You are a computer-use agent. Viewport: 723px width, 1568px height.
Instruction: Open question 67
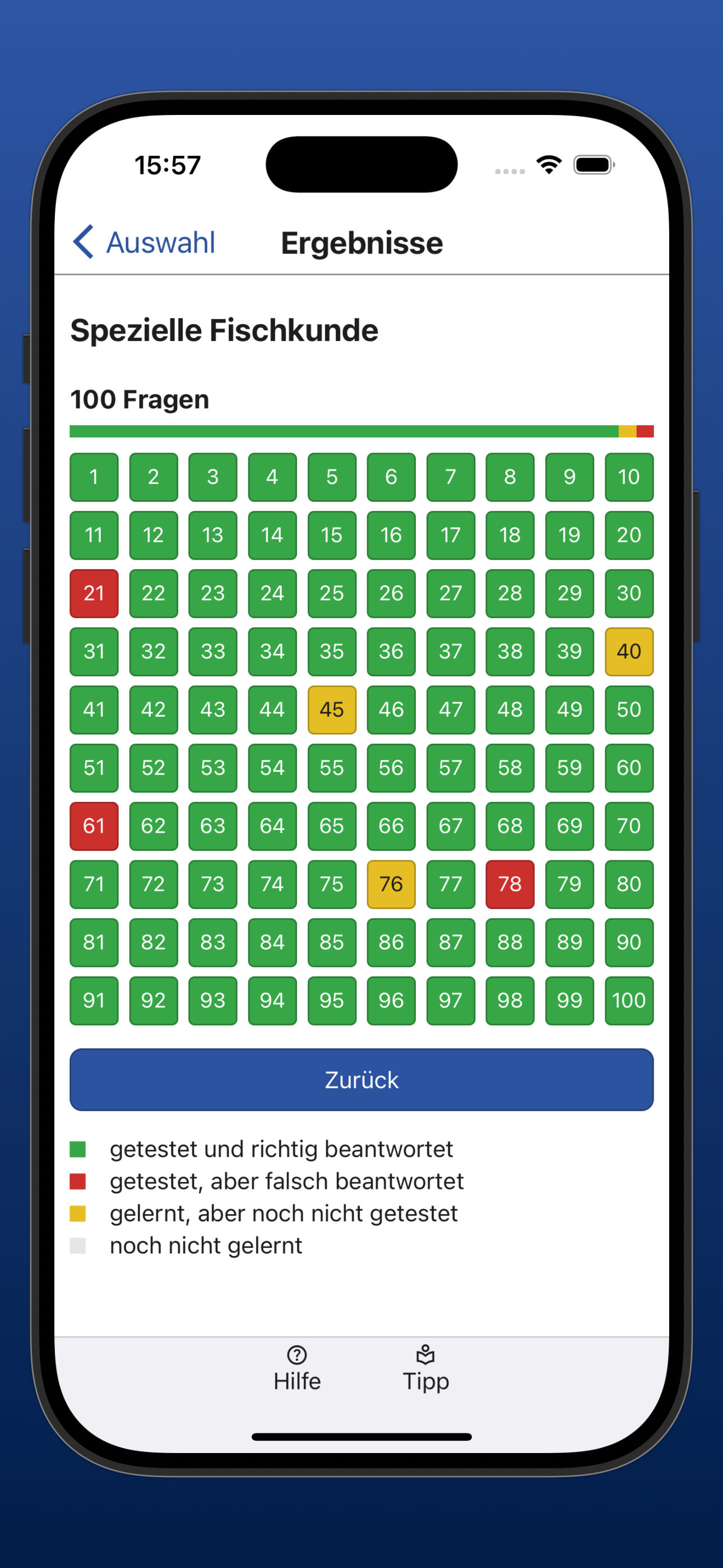pyautogui.click(x=451, y=825)
